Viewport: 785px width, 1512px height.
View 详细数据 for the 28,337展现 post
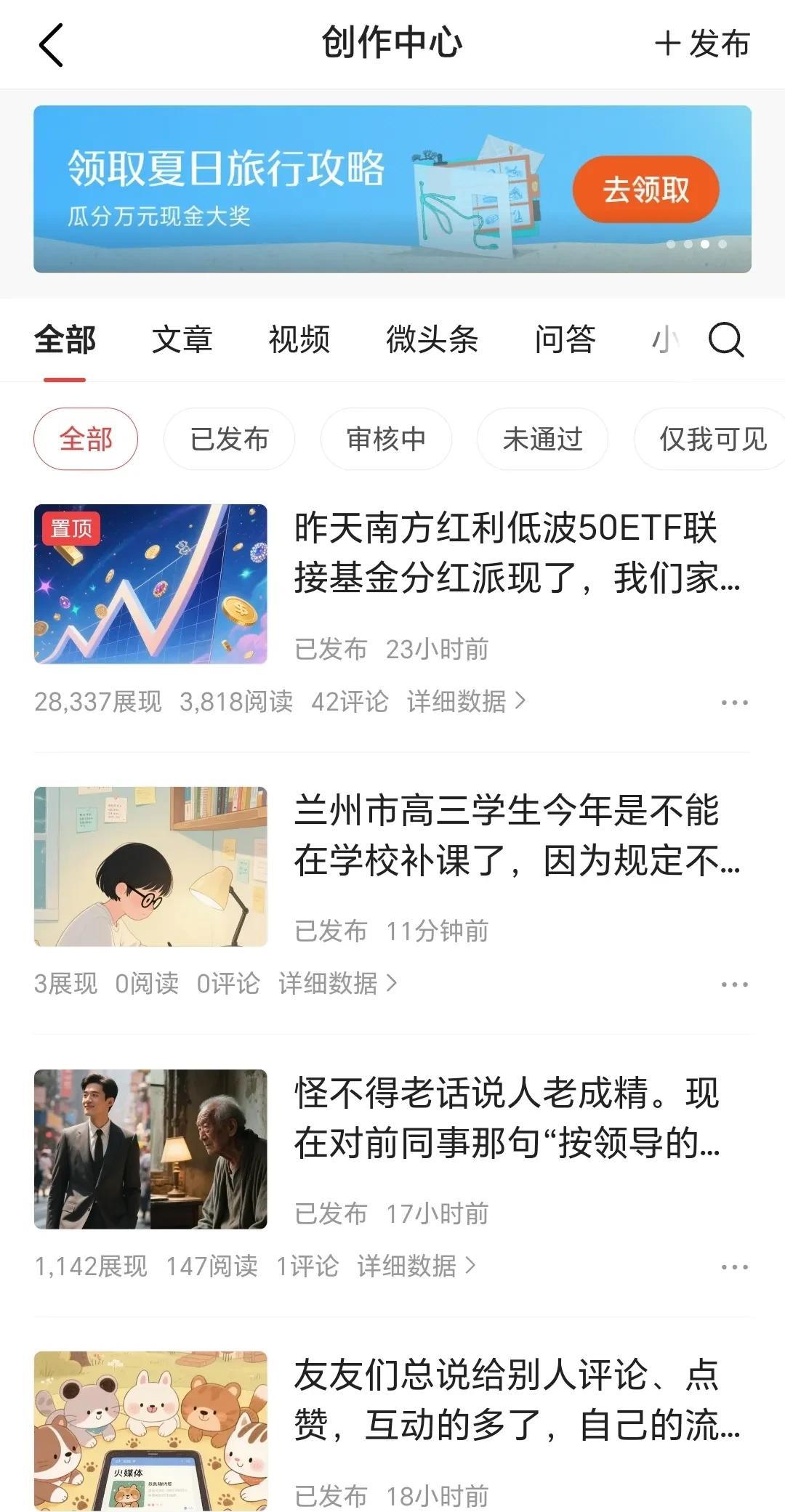pos(465,701)
